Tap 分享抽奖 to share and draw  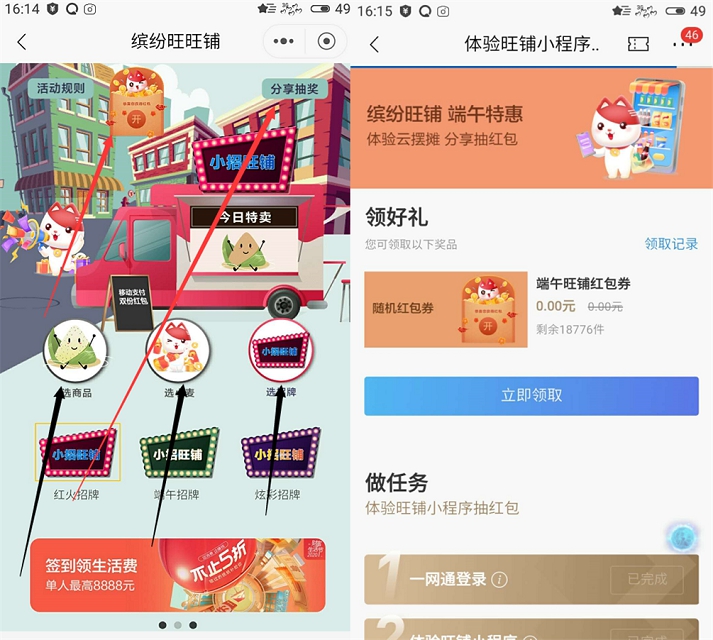tap(295, 88)
